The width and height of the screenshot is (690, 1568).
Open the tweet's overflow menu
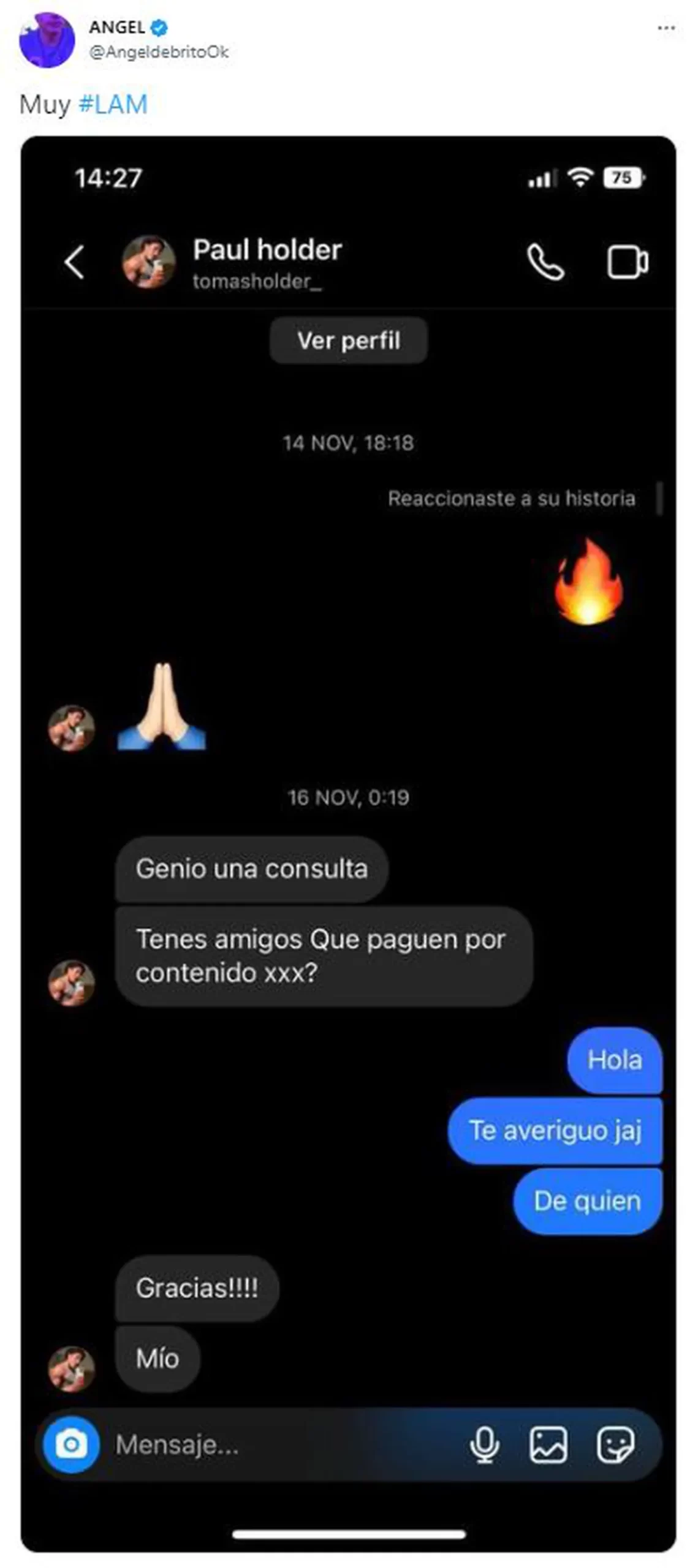point(665,28)
